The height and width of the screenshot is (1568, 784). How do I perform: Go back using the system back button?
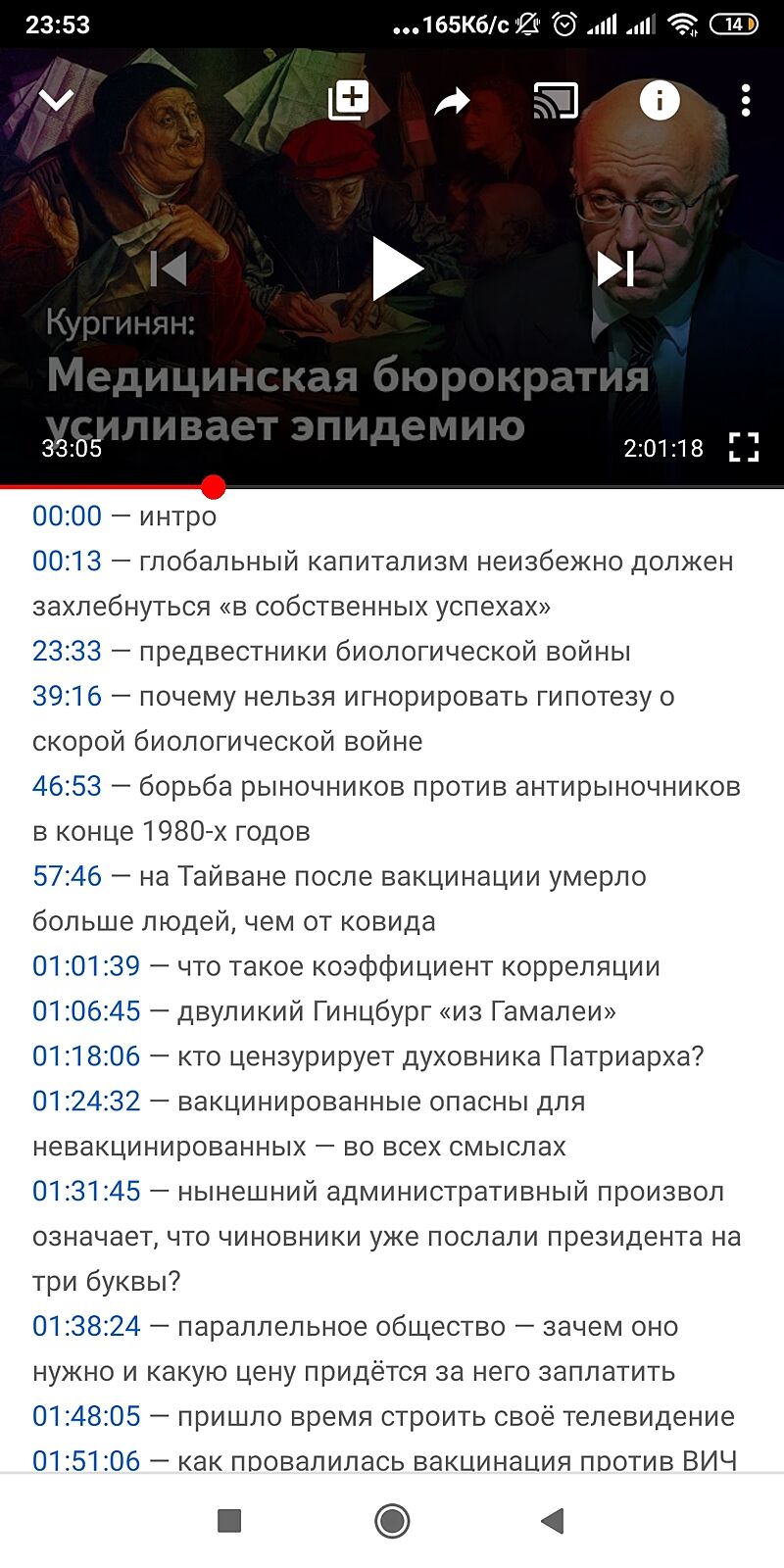553,1521
